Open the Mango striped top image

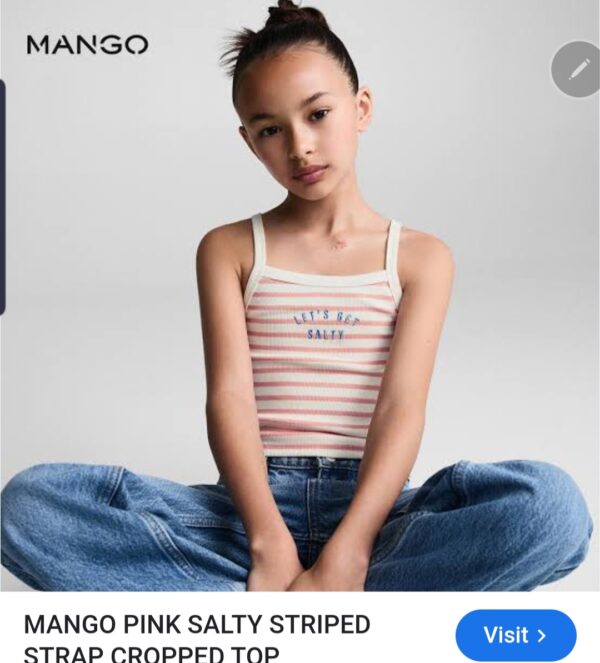pyautogui.click(x=300, y=300)
